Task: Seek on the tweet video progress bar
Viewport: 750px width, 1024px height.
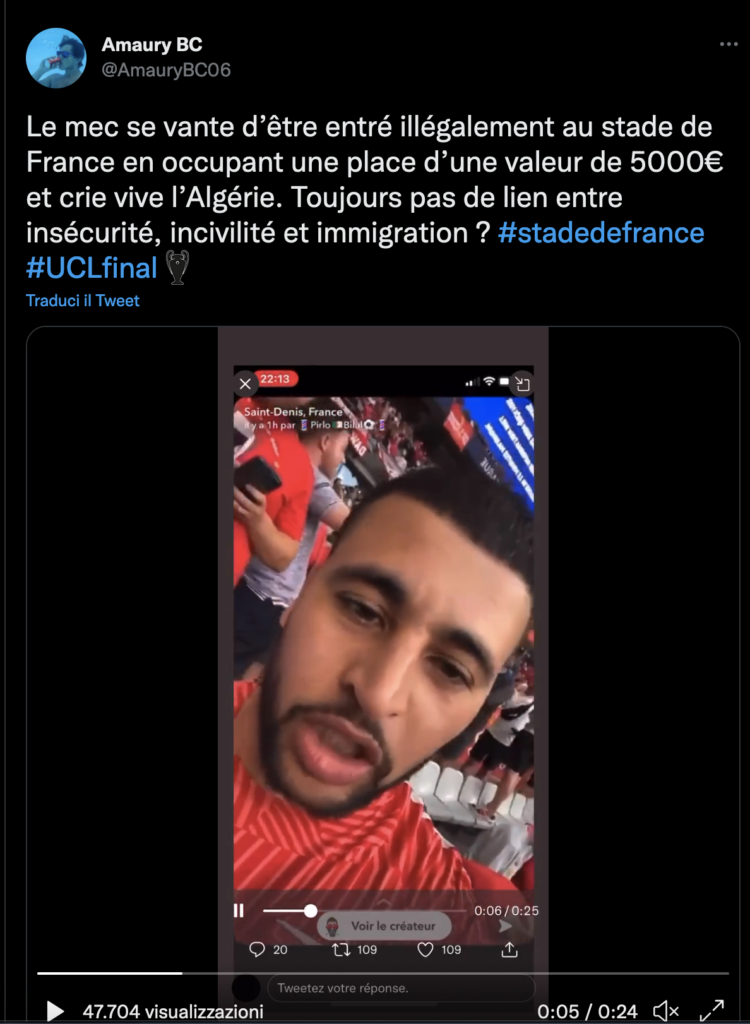Action: click(x=380, y=973)
